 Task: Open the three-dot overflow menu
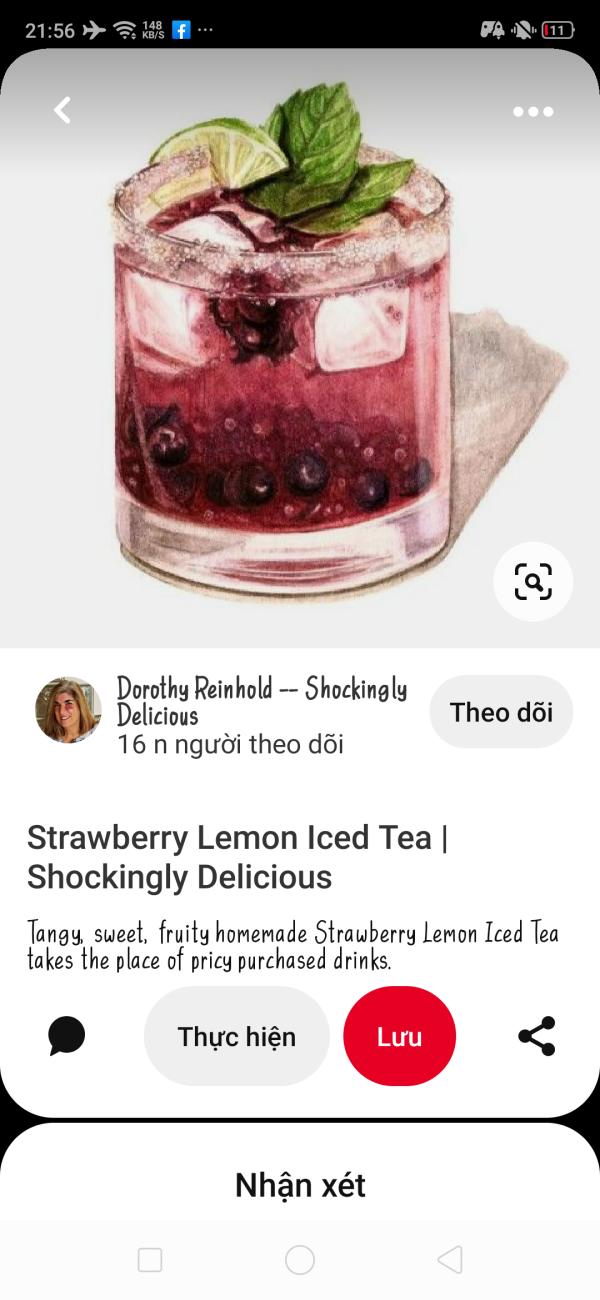(533, 111)
